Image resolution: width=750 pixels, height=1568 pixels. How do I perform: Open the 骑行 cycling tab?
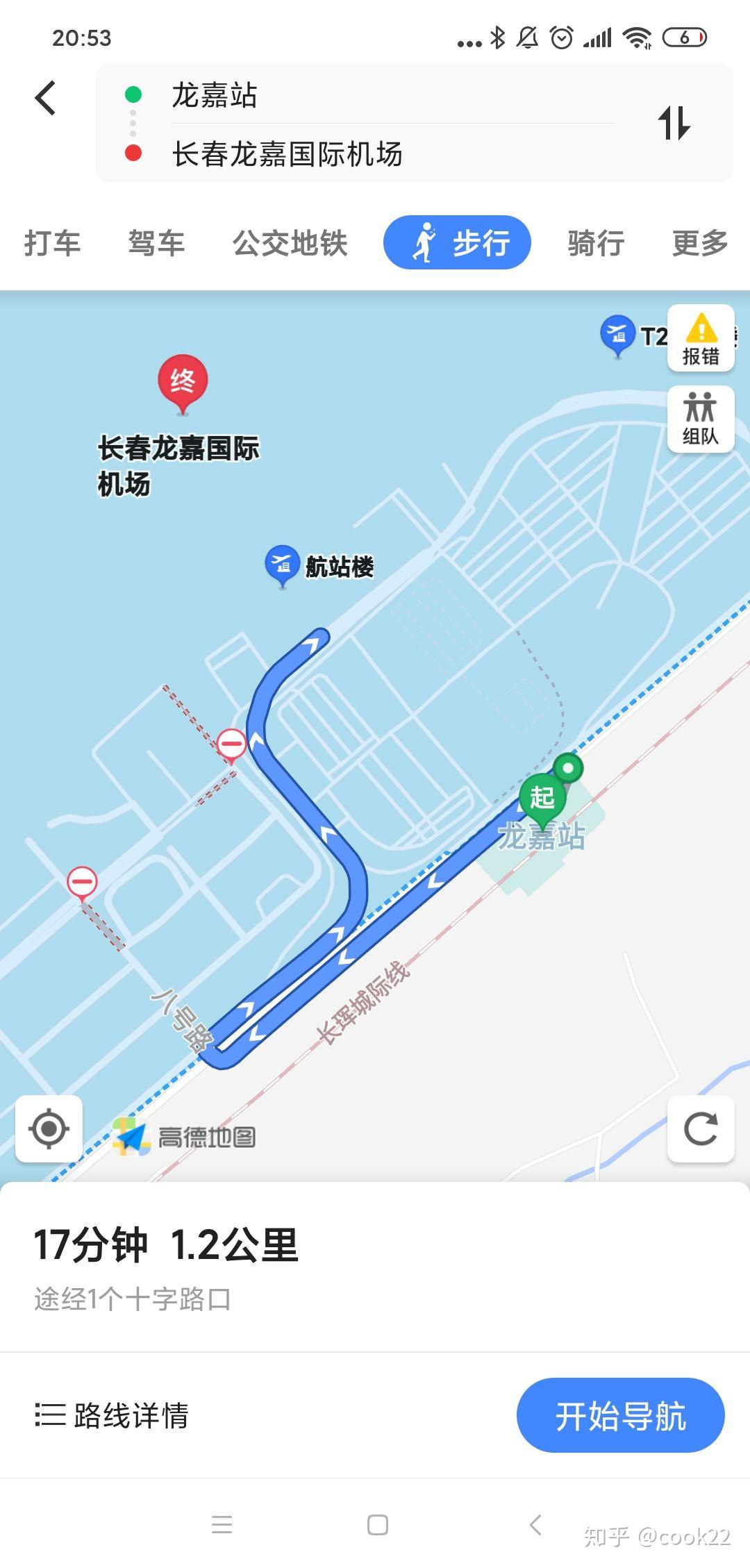coord(596,243)
